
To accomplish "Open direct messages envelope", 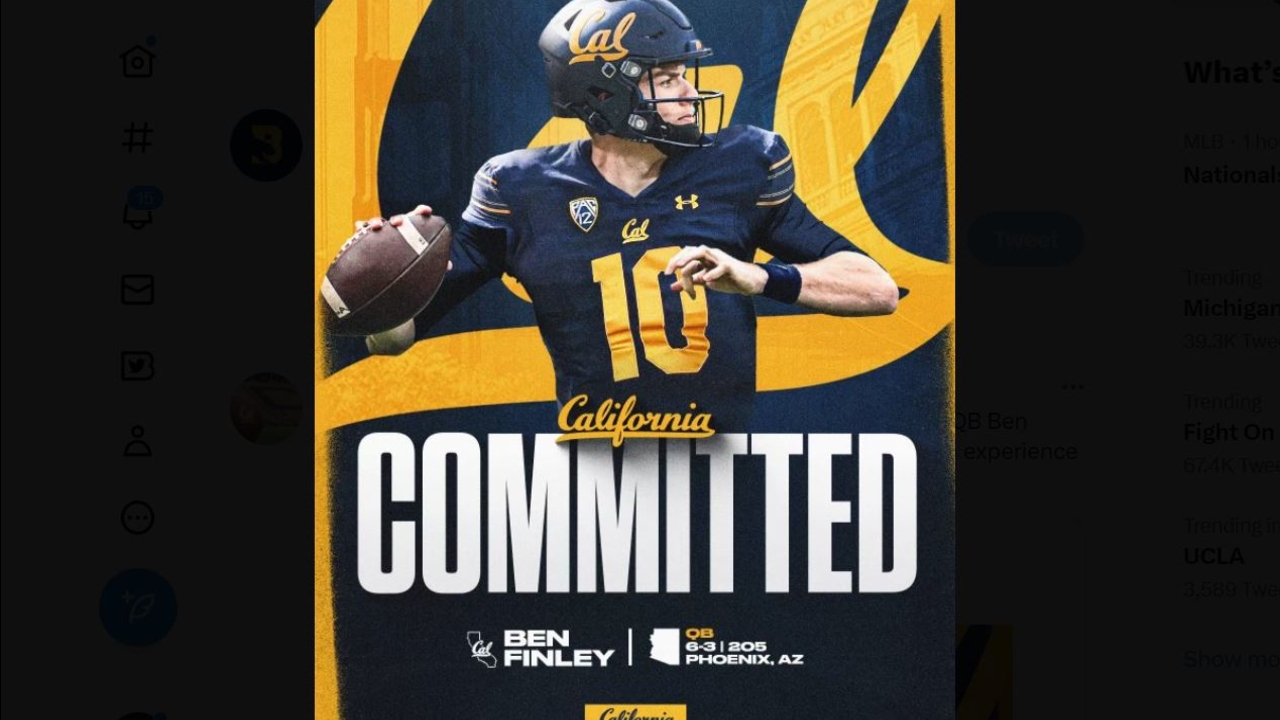I will tap(137, 290).
